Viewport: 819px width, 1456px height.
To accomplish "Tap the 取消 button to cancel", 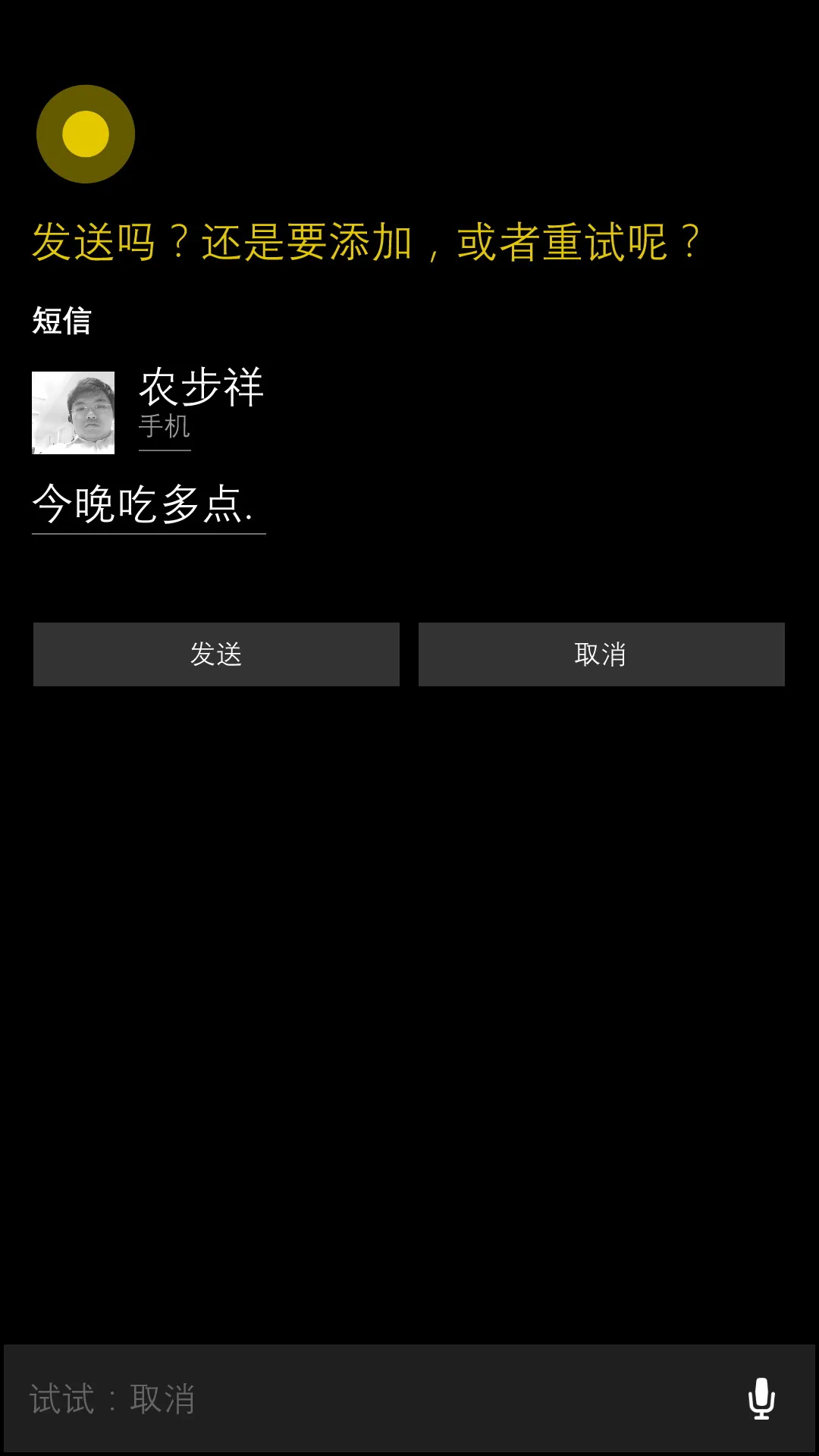I will pos(601,654).
